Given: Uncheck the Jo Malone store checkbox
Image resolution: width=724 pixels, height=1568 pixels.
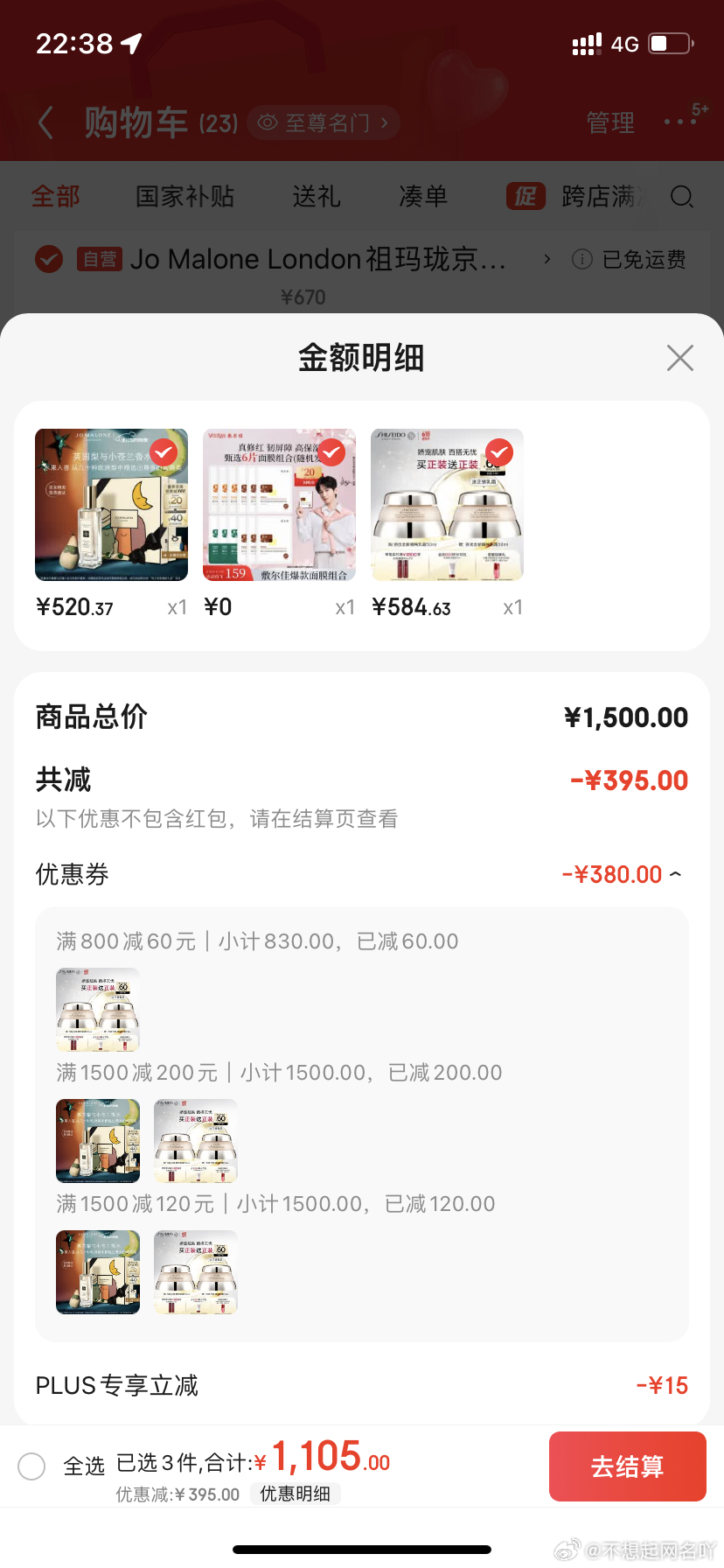Looking at the screenshot, I should click(49, 259).
